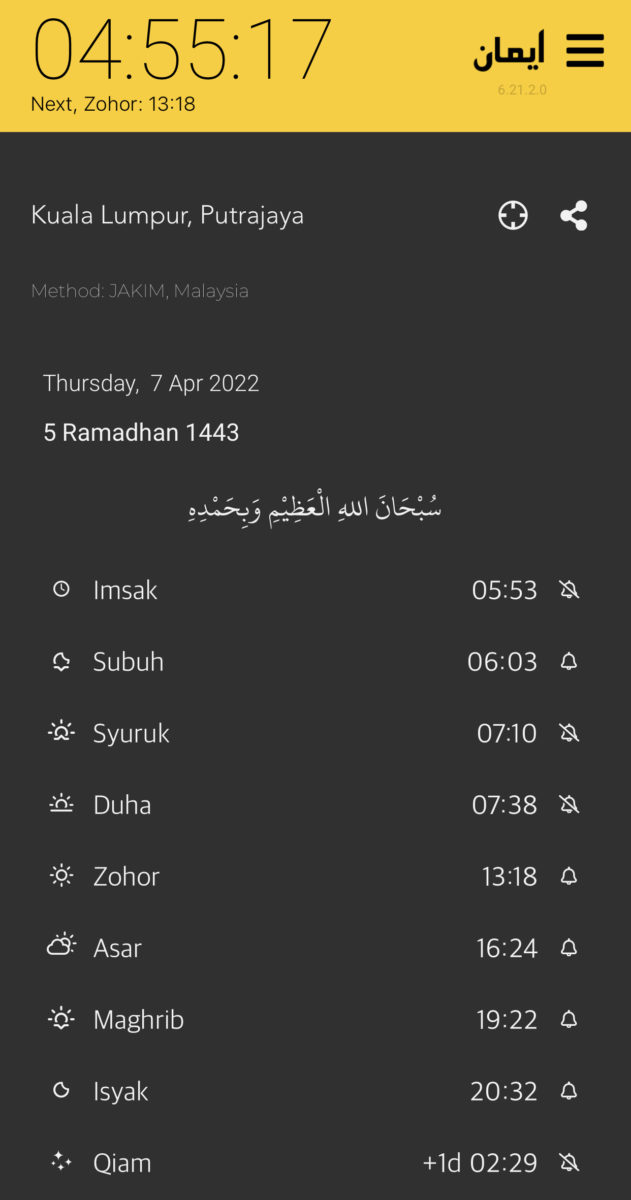Enable the Imsak notification bell

569,590
